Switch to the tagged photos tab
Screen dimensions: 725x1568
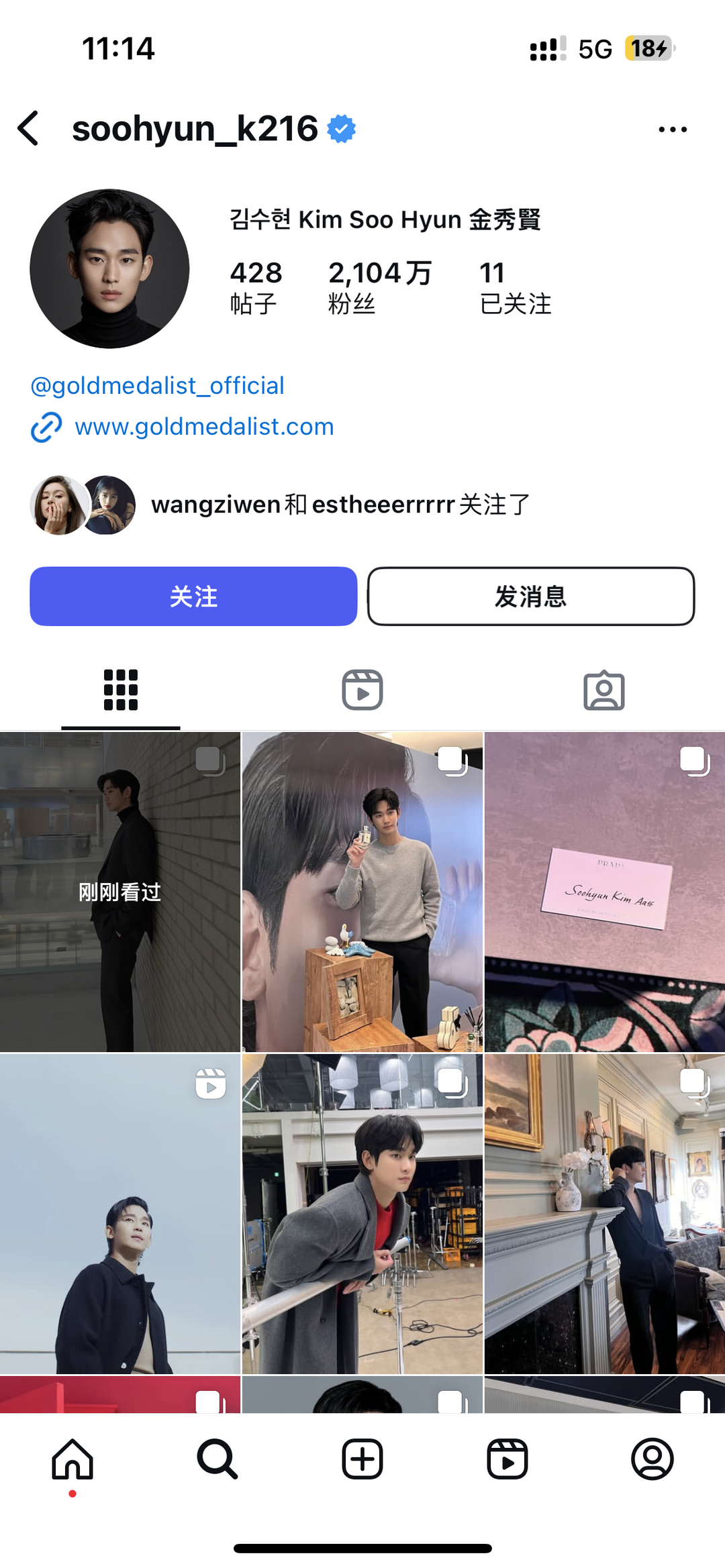pyautogui.click(x=603, y=690)
